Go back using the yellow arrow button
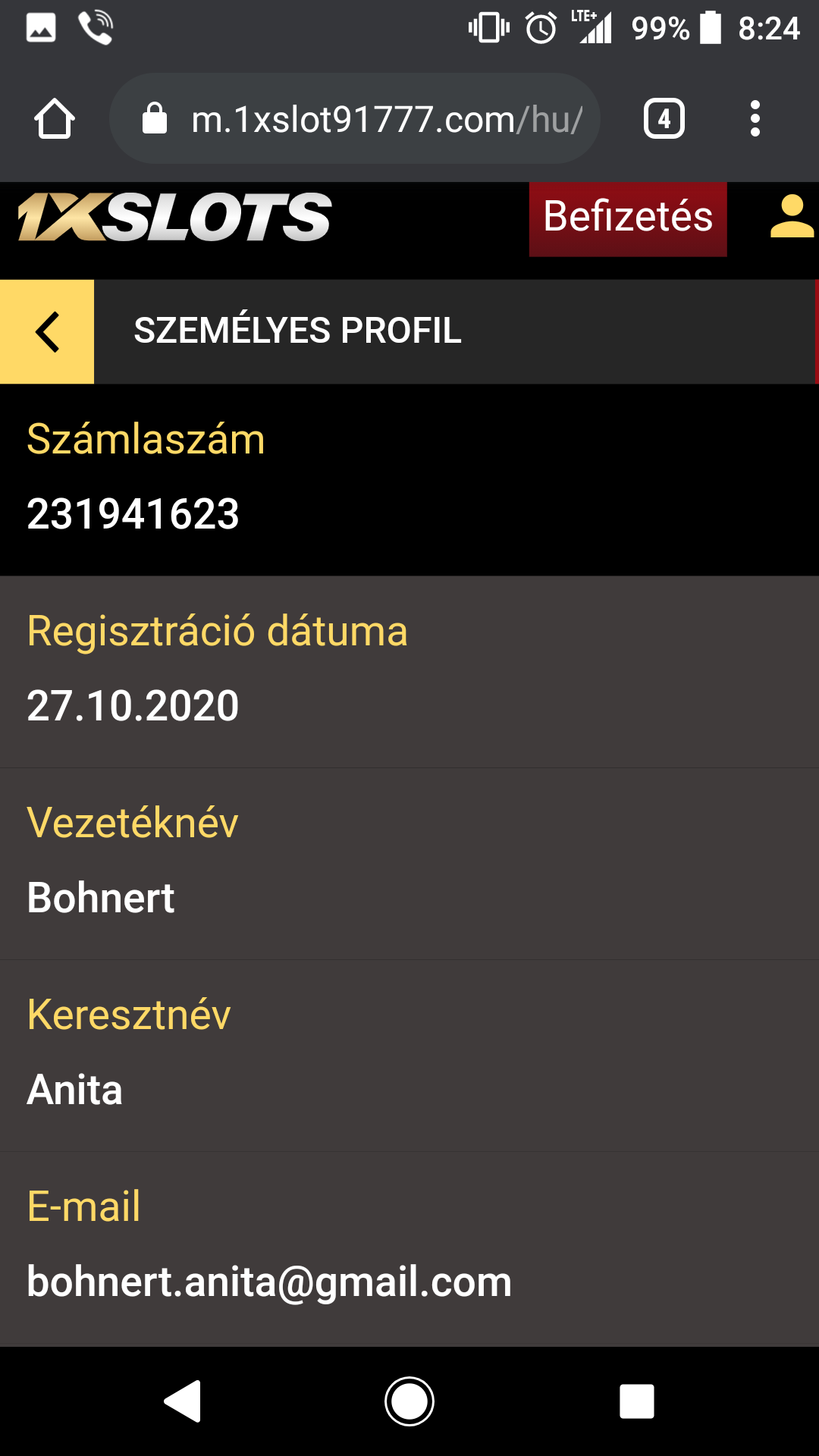Screen dimensions: 819x1456 (47, 331)
